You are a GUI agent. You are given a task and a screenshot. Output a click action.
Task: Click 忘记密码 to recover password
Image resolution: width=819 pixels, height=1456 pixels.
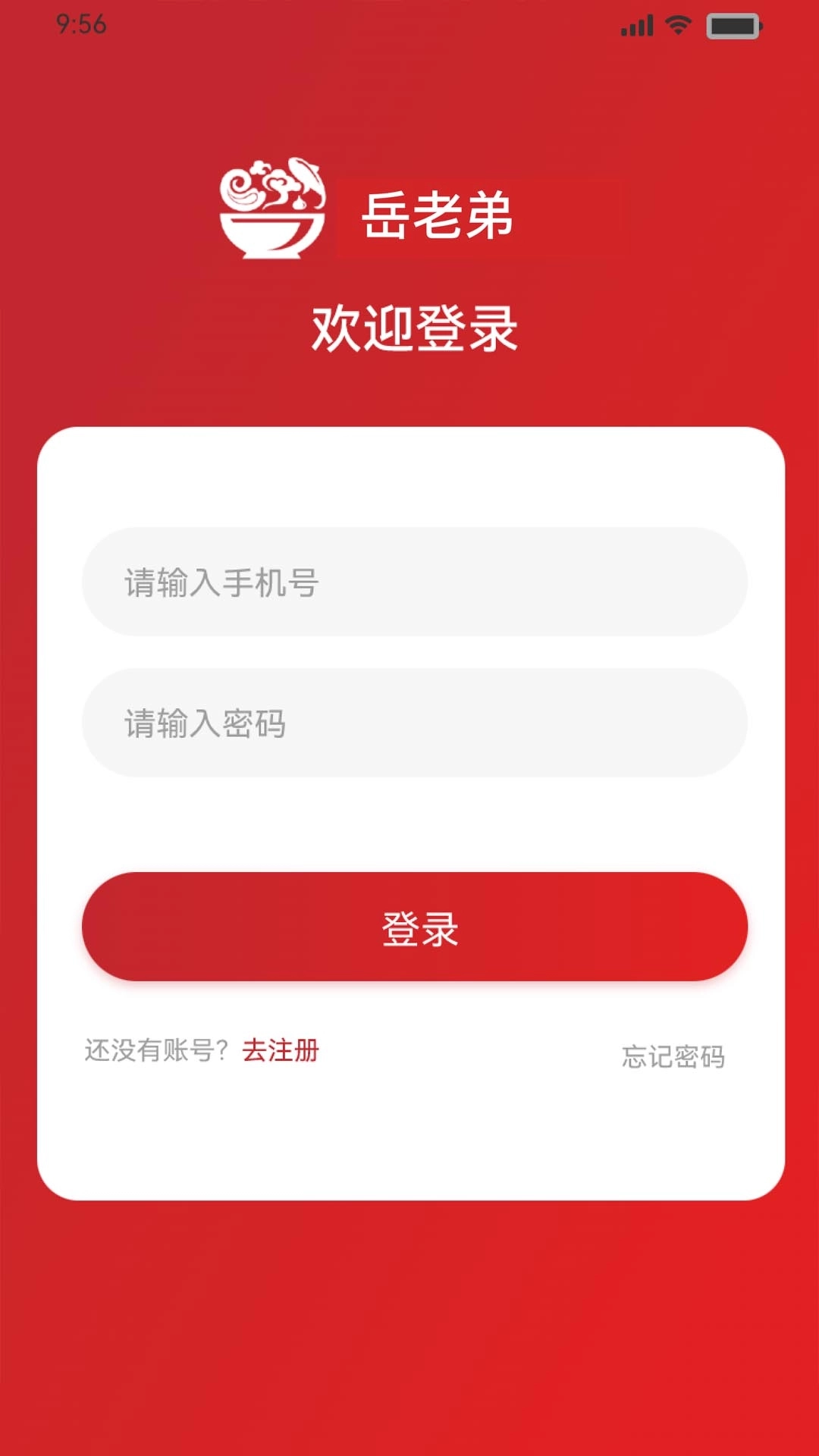tap(673, 1056)
